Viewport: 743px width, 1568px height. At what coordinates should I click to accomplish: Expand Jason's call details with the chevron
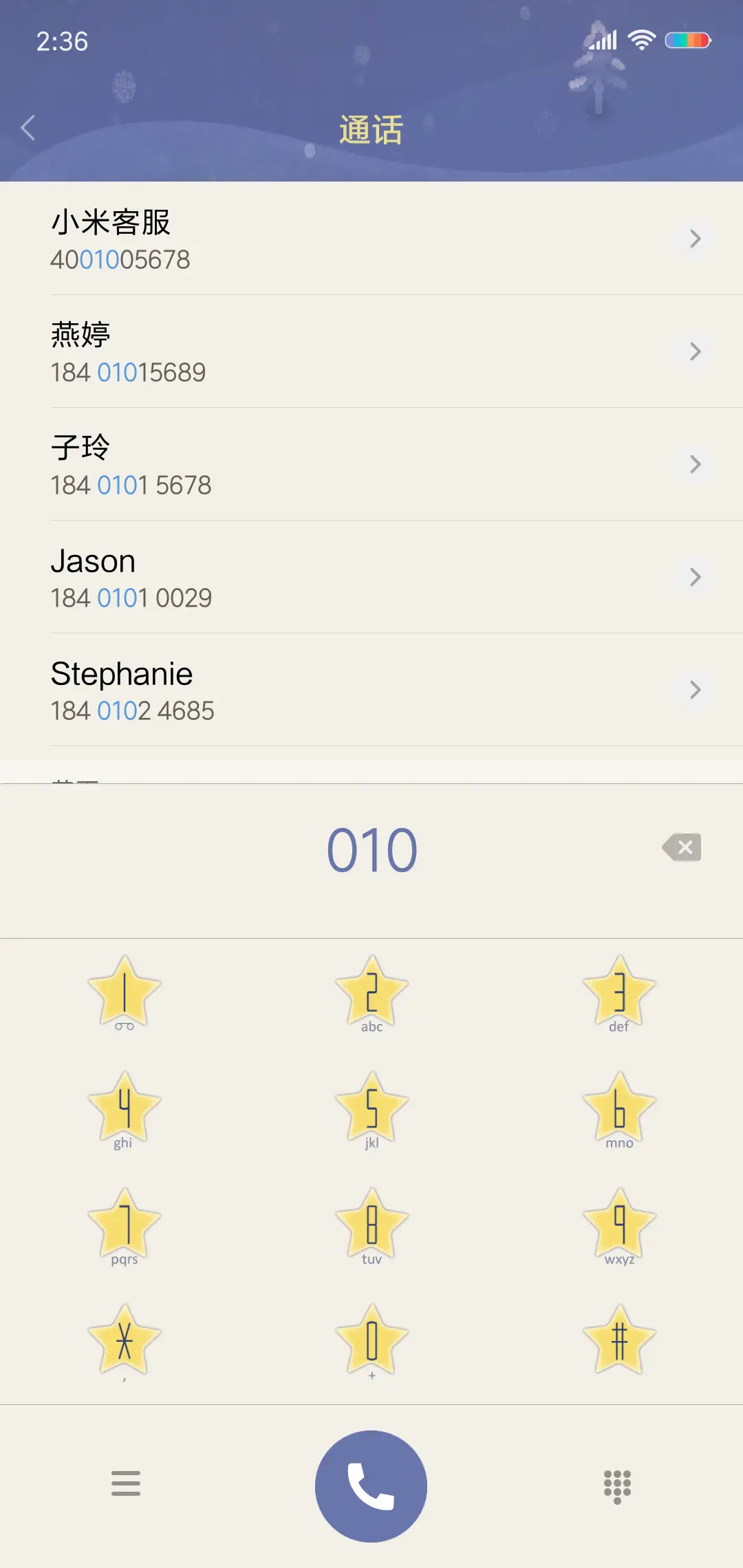(696, 577)
